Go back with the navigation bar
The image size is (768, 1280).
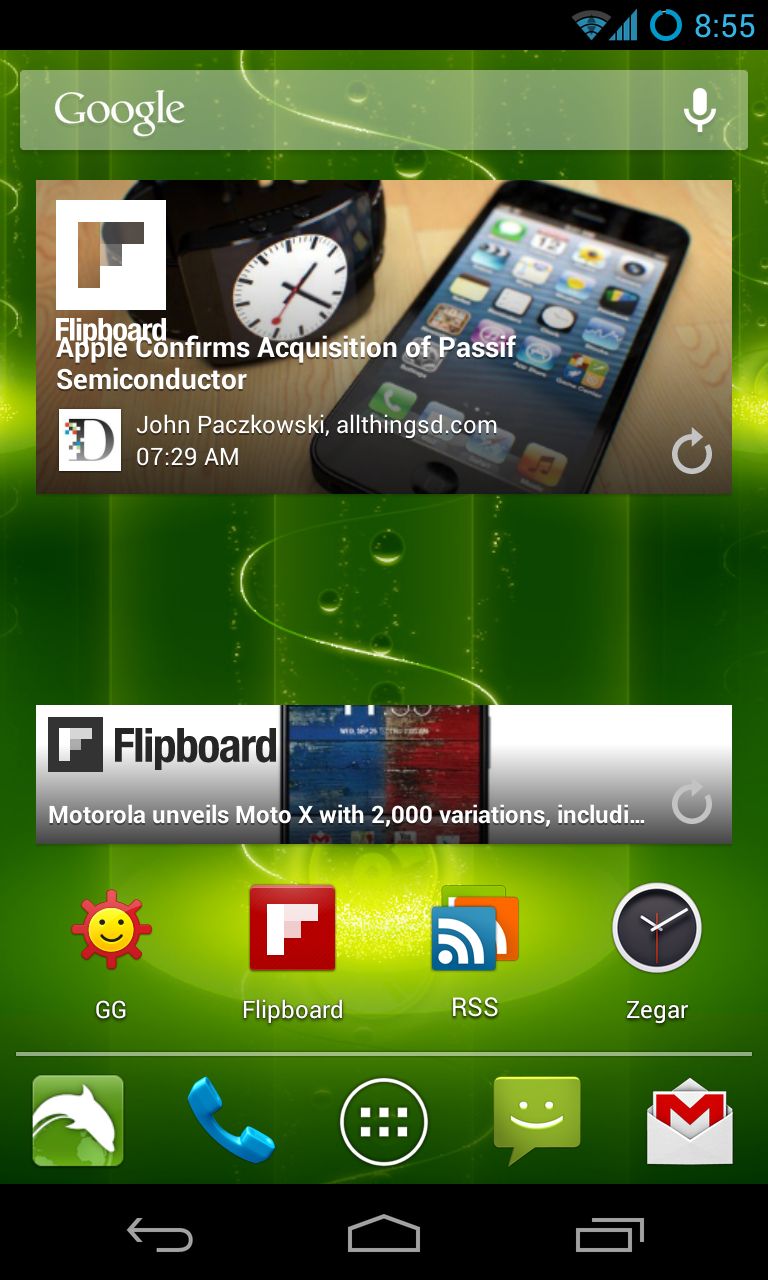pyautogui.click(x=160, y=1236)
